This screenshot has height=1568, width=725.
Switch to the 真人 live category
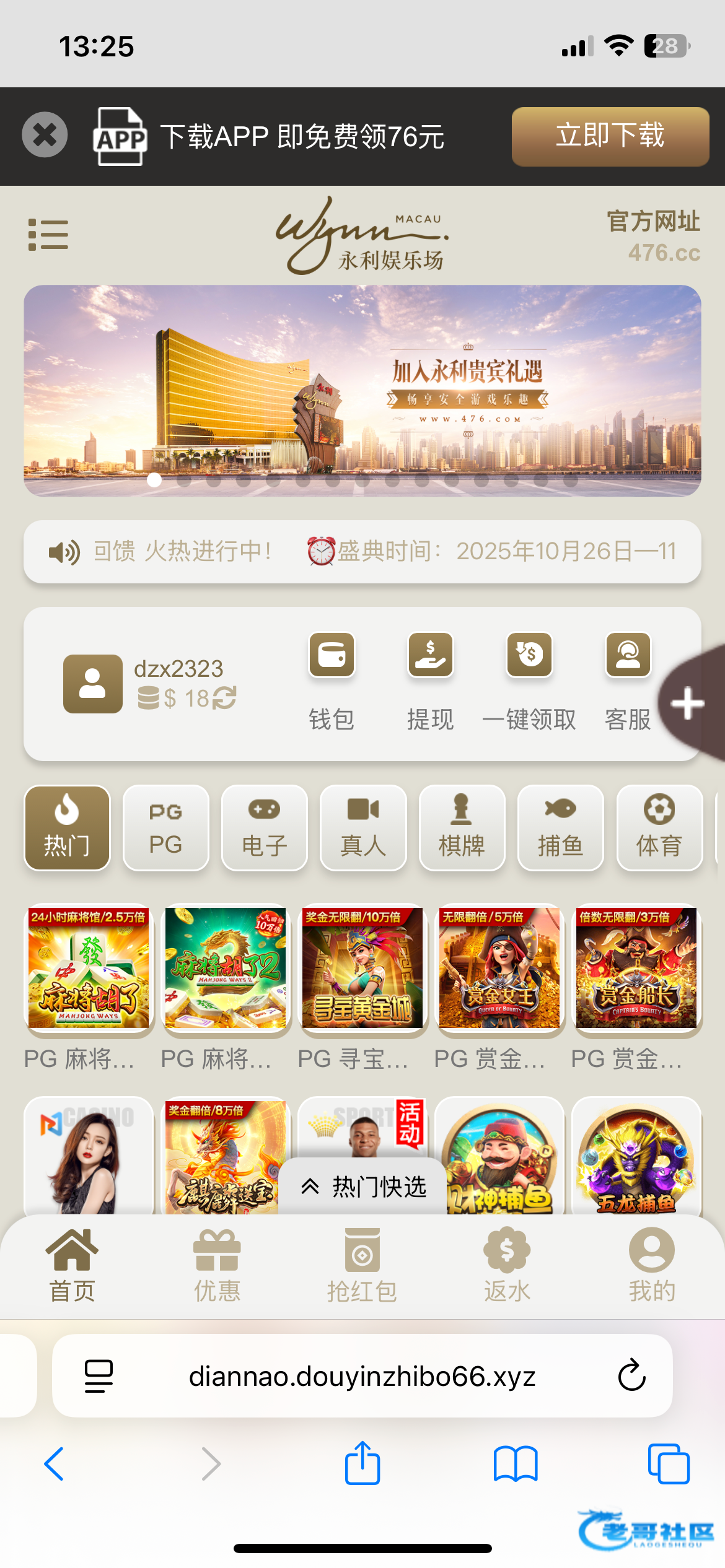pyautogui.click(x=363, y=827)
